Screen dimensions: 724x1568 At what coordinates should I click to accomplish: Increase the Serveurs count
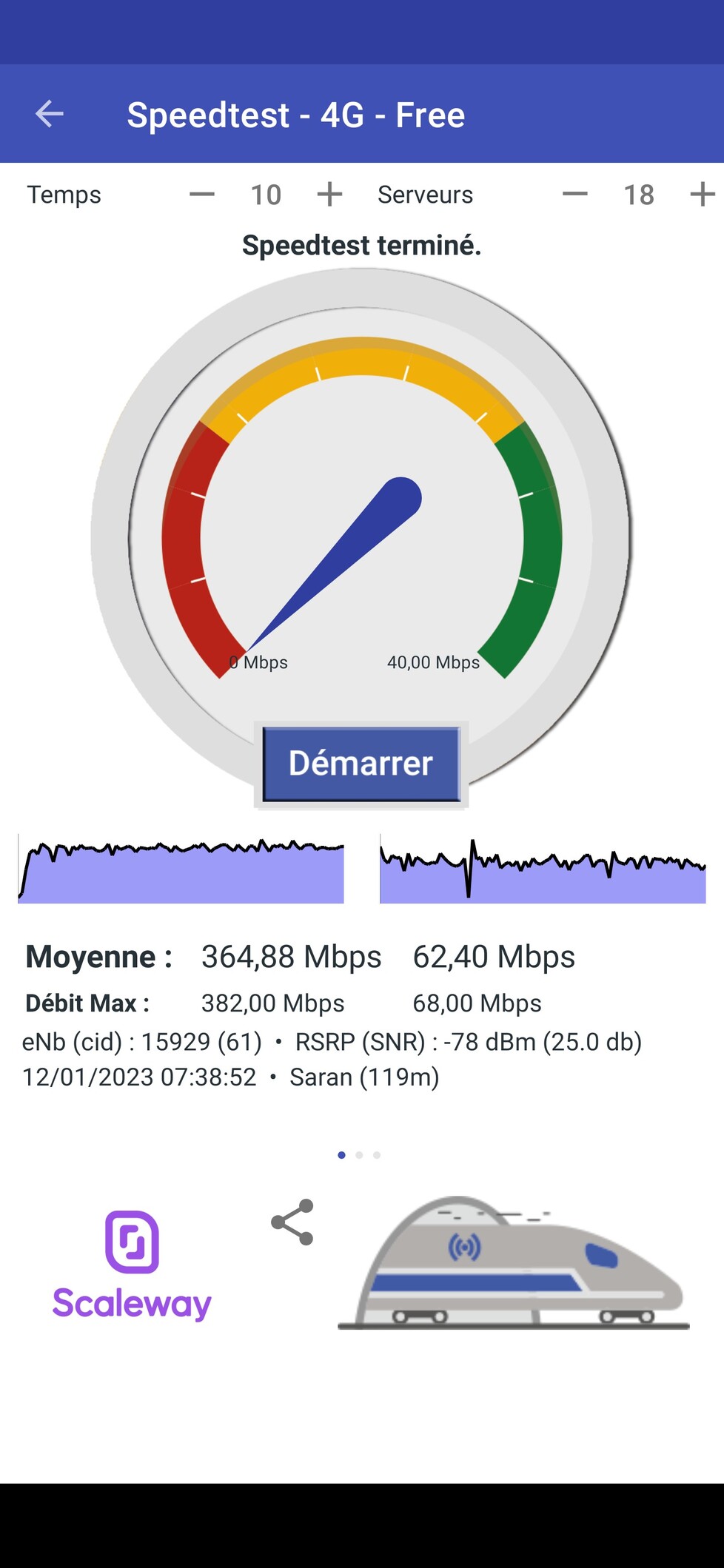(x=702, y=195)
